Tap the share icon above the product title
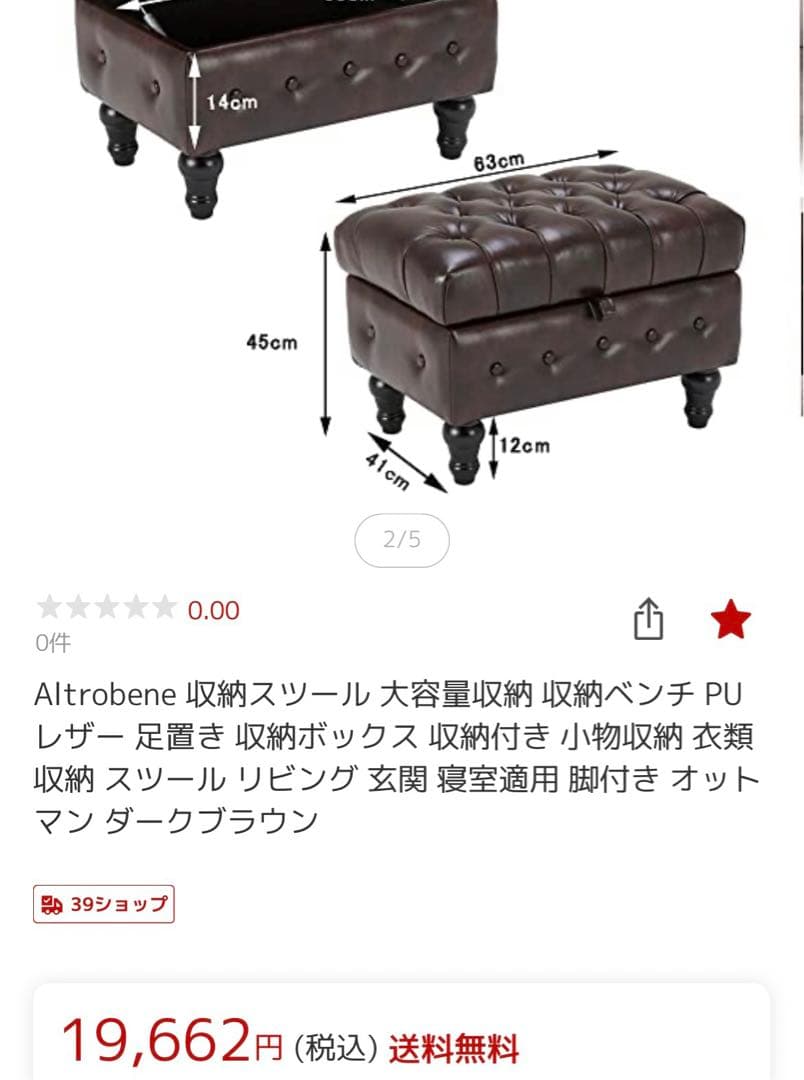 [650, 620]
